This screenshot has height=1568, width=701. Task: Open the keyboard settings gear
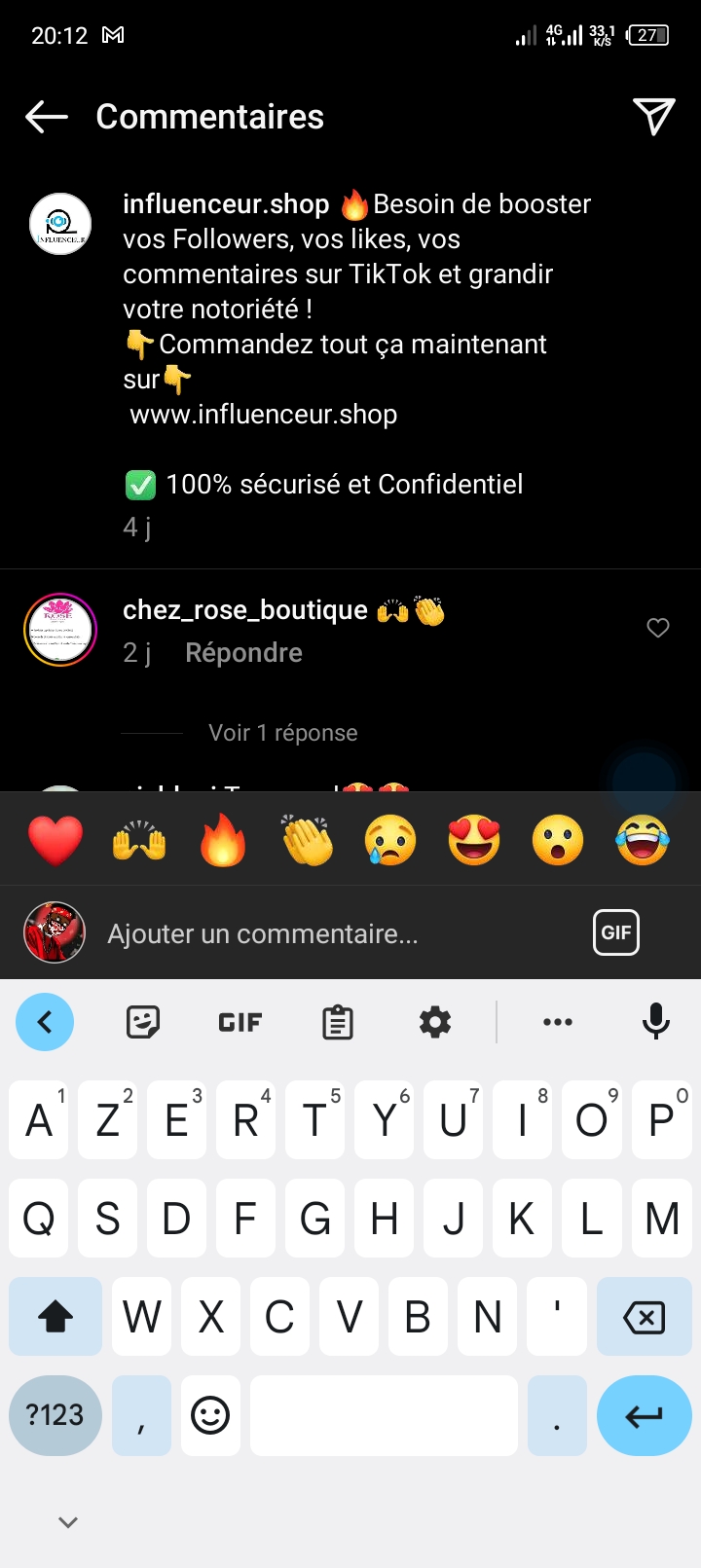pyautogui.click(x=435, y=1022)
